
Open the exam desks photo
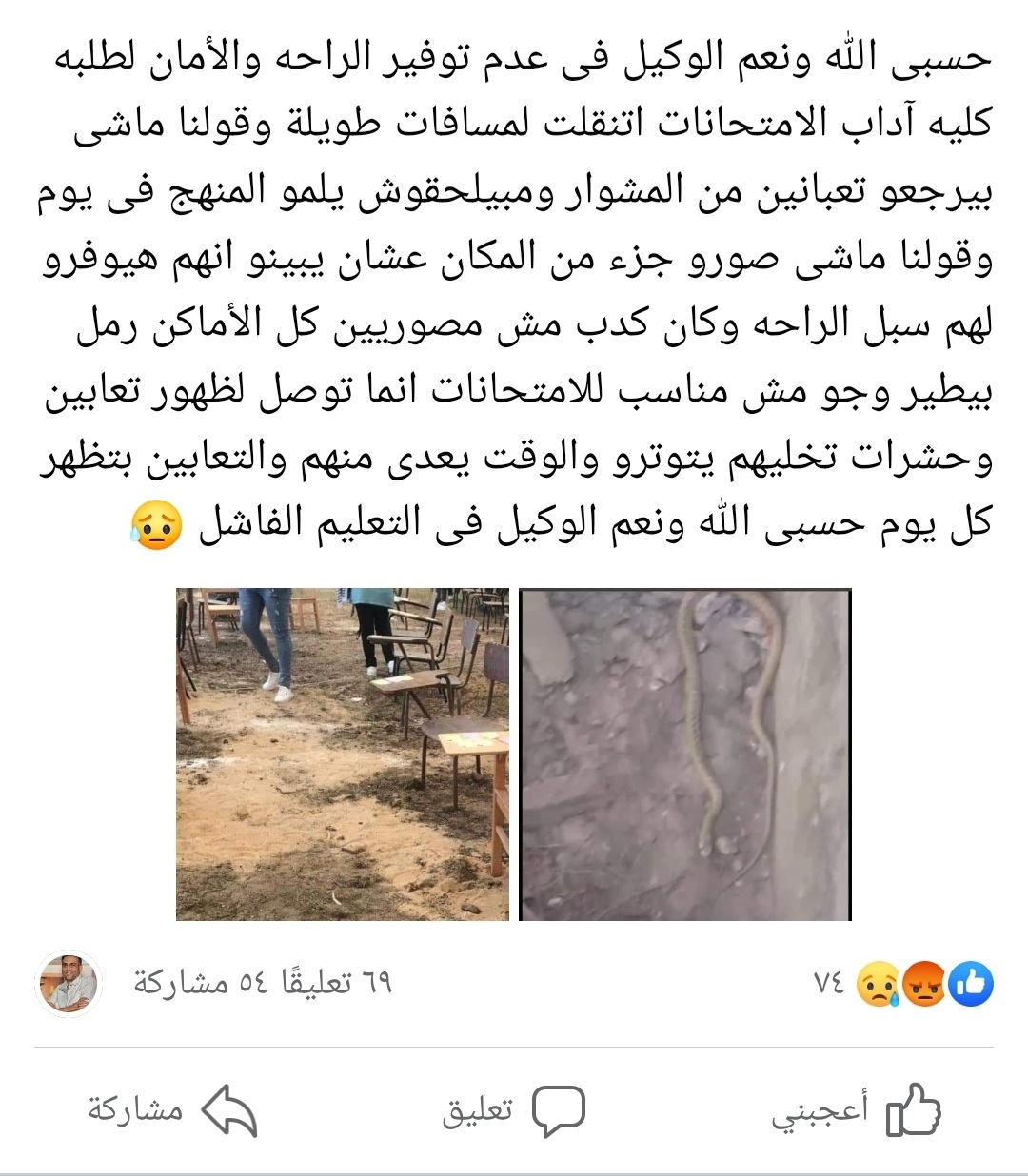pos(343,755)
